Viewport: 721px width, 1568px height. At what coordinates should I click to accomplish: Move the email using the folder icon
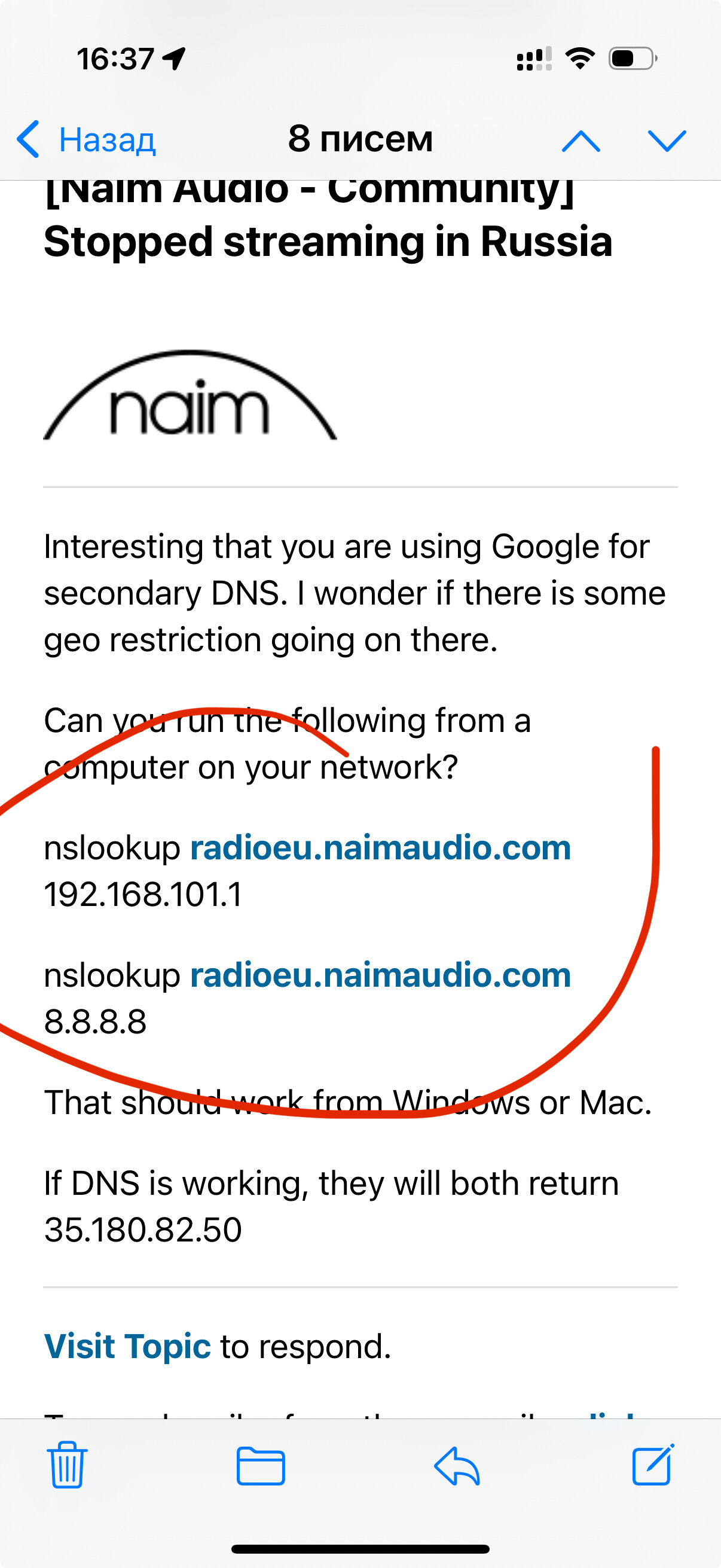point(261,1466)
